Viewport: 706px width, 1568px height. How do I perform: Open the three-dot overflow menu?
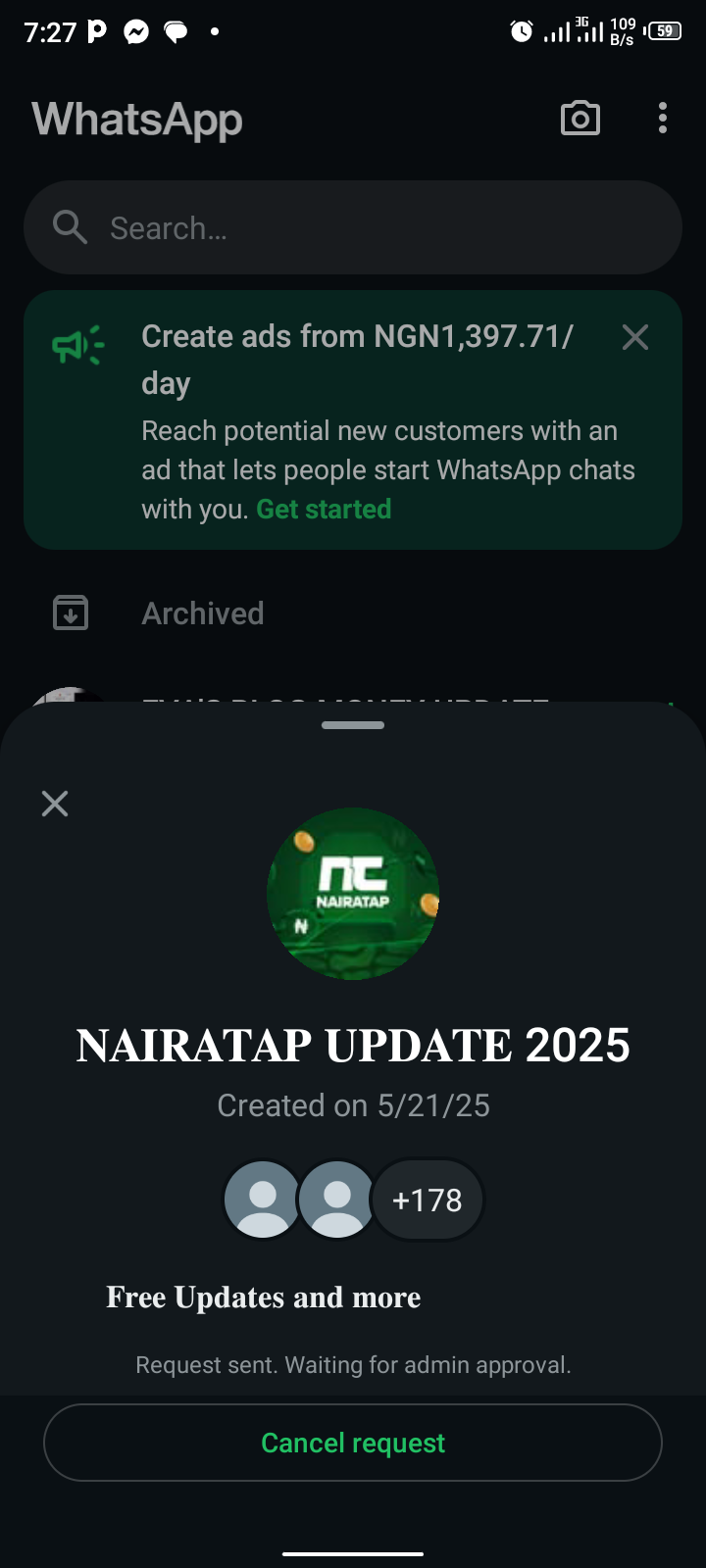click(663, 119)
